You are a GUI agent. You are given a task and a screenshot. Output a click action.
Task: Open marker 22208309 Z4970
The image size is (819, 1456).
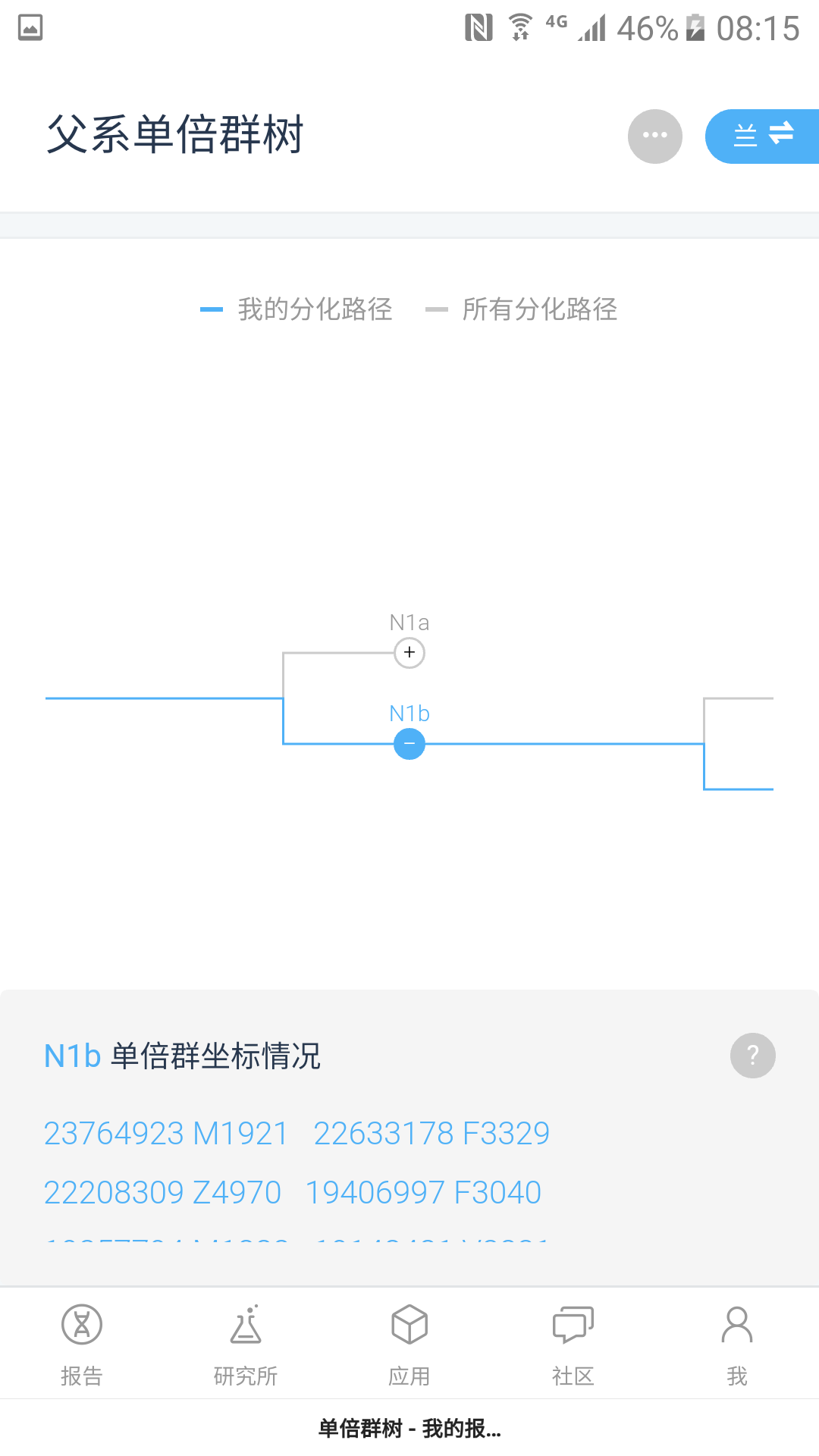click(162, 1193)
